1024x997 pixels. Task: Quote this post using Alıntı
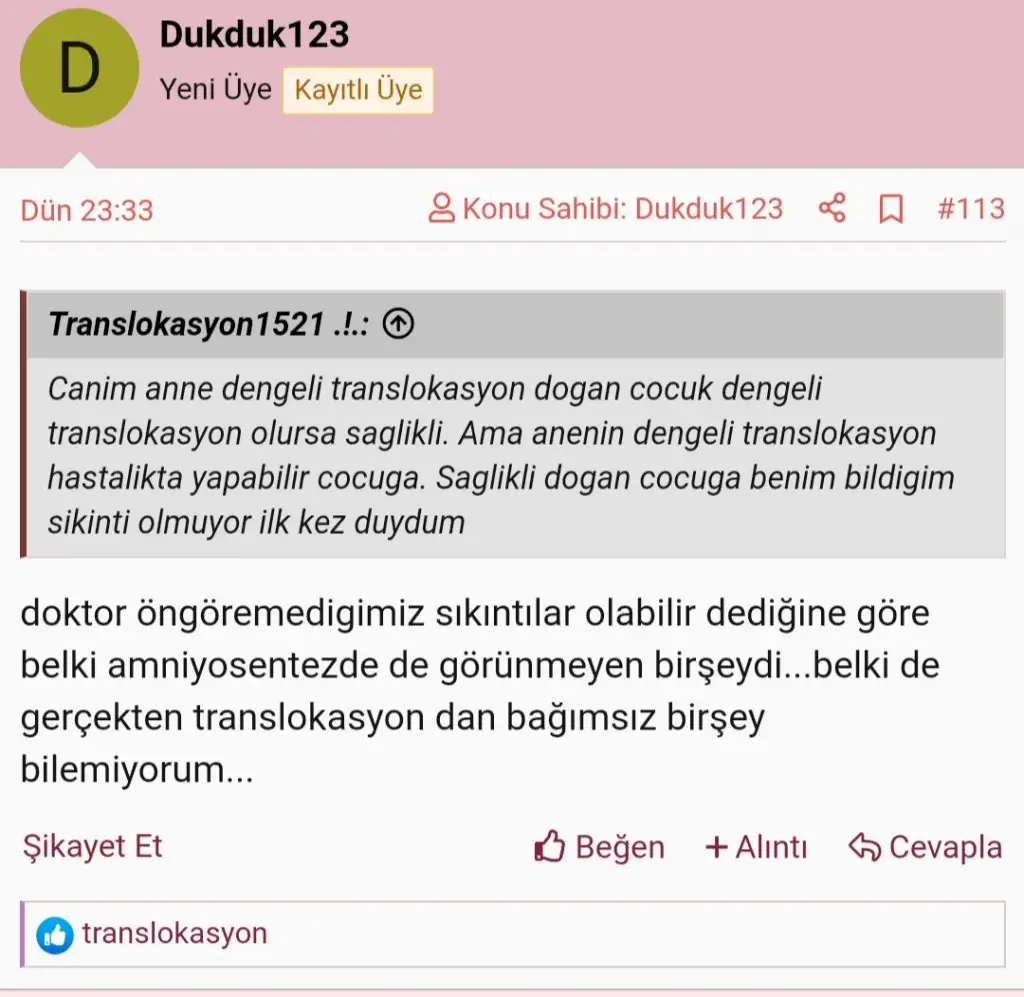pos(756,847)
